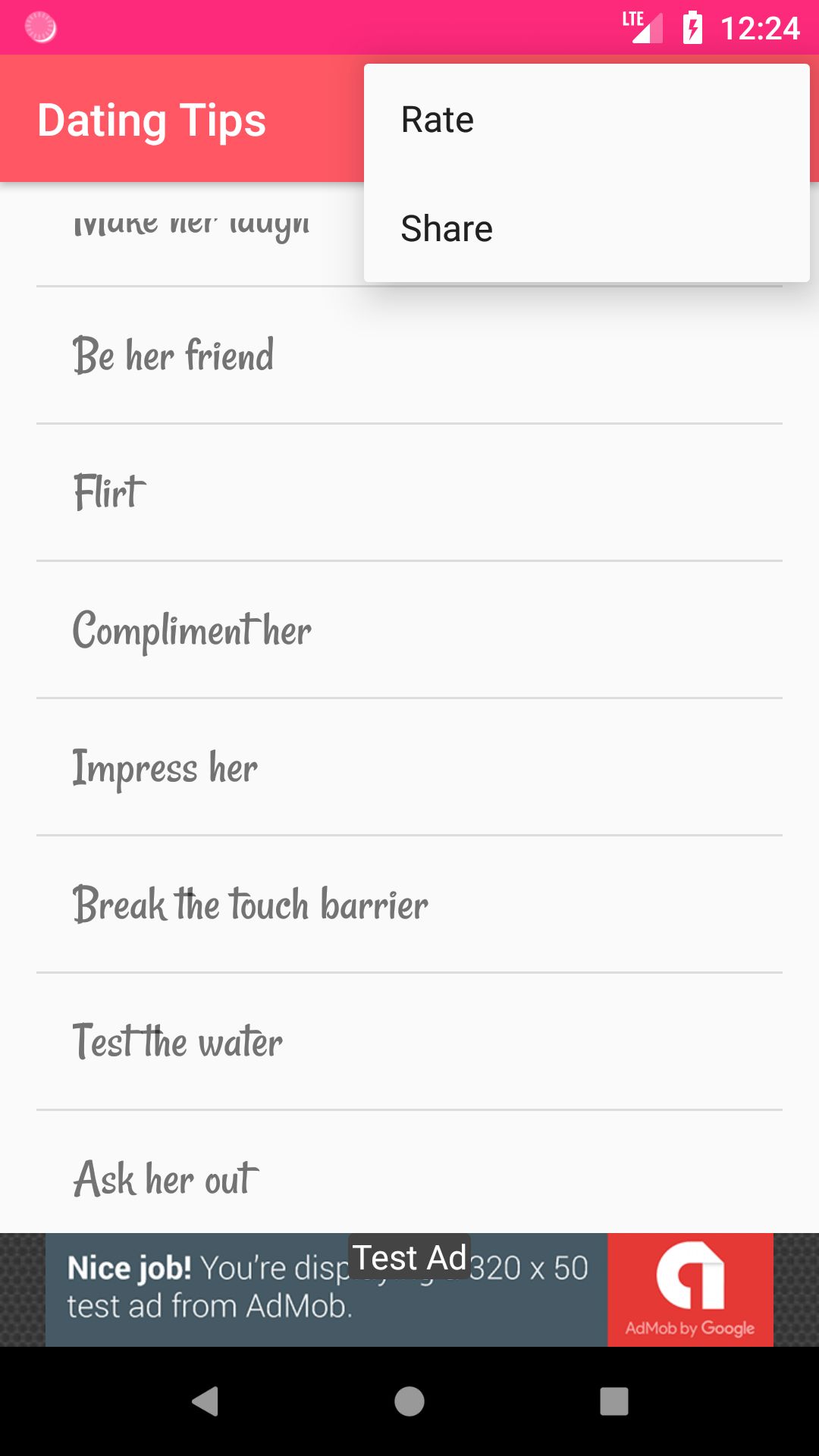Go back using the navigation bar
Image resolution: width=819 pixels, height=1456 pixels.
point(205,1401)
